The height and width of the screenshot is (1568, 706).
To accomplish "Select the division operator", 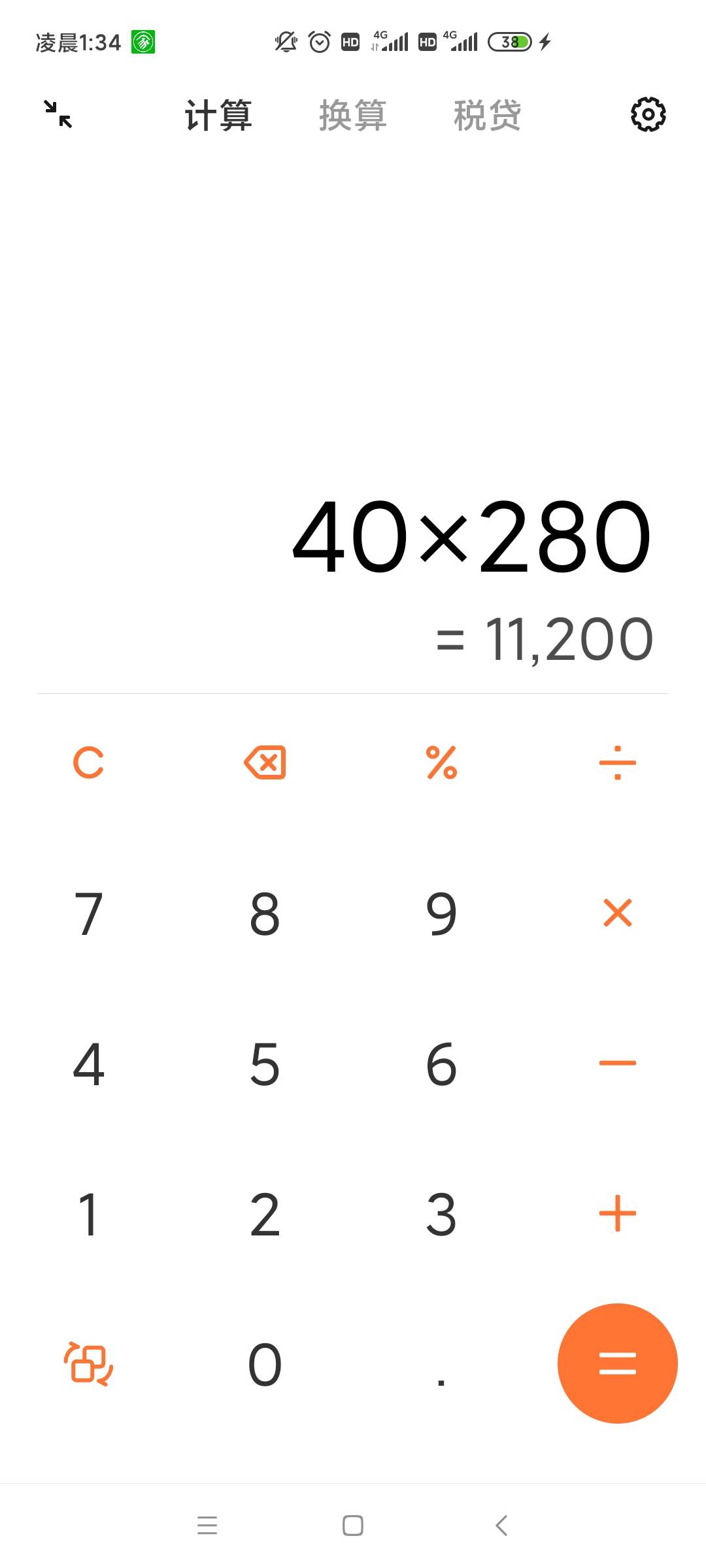I will (618, 762).
